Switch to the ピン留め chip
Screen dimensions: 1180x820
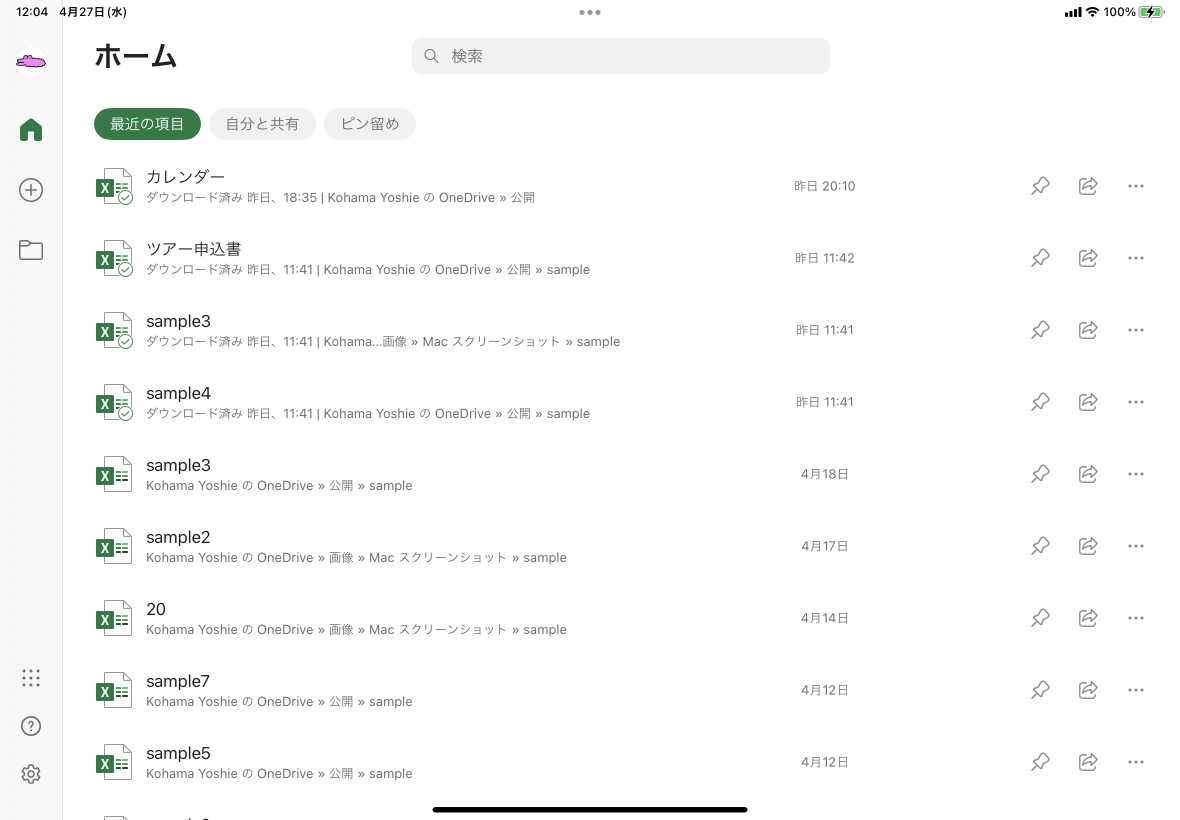[370, 124]
